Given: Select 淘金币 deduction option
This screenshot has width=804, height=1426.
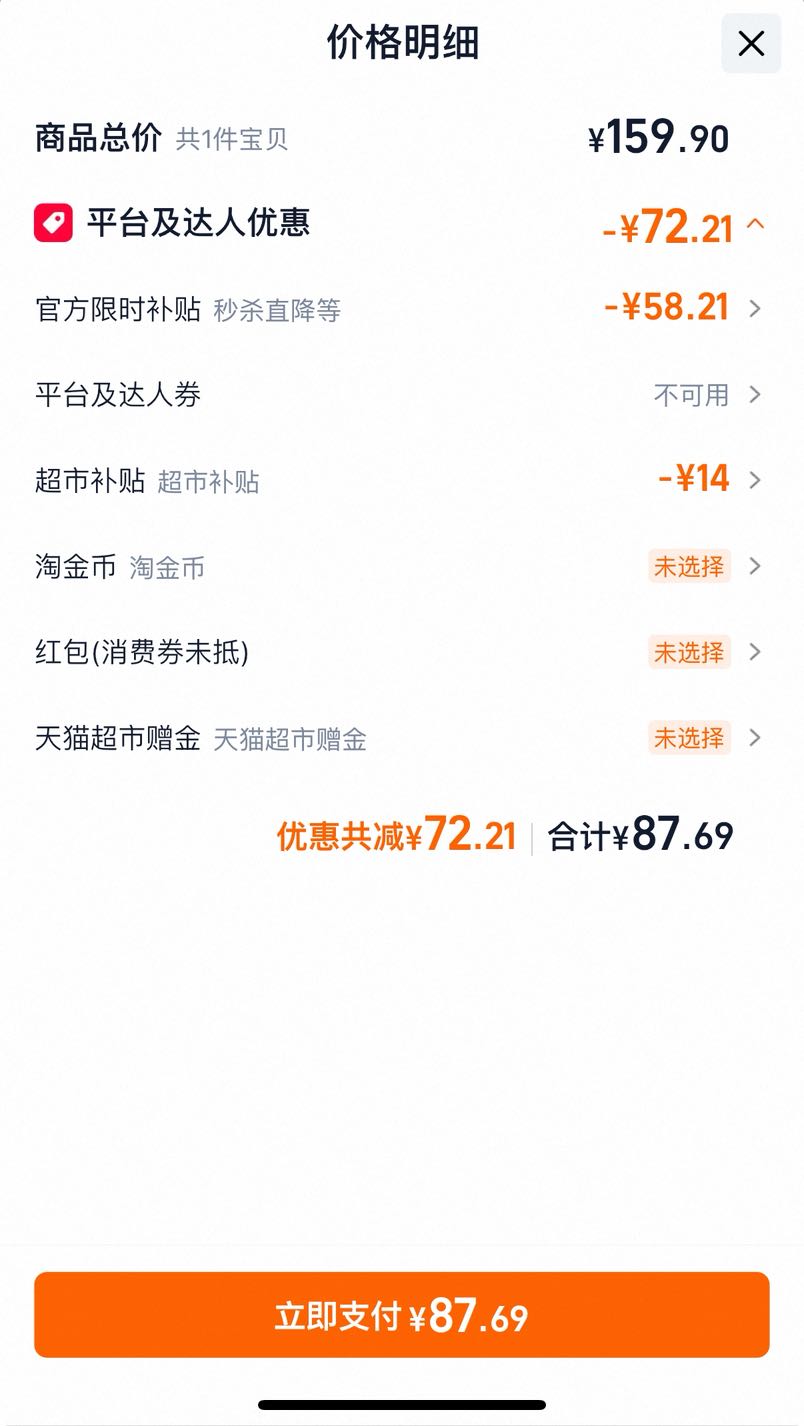Looking at the screenshot, I should (401, 567).
